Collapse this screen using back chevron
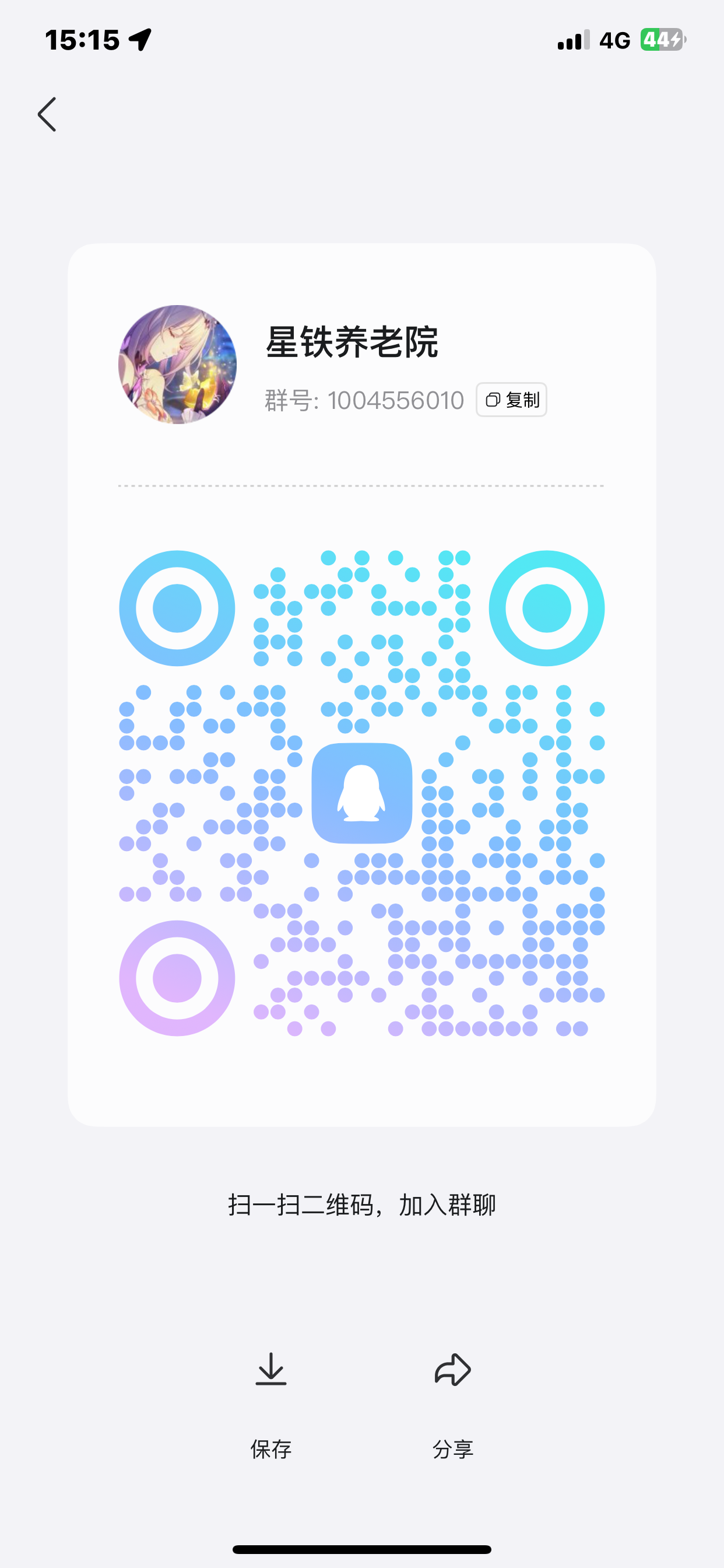 click(47, 114)
